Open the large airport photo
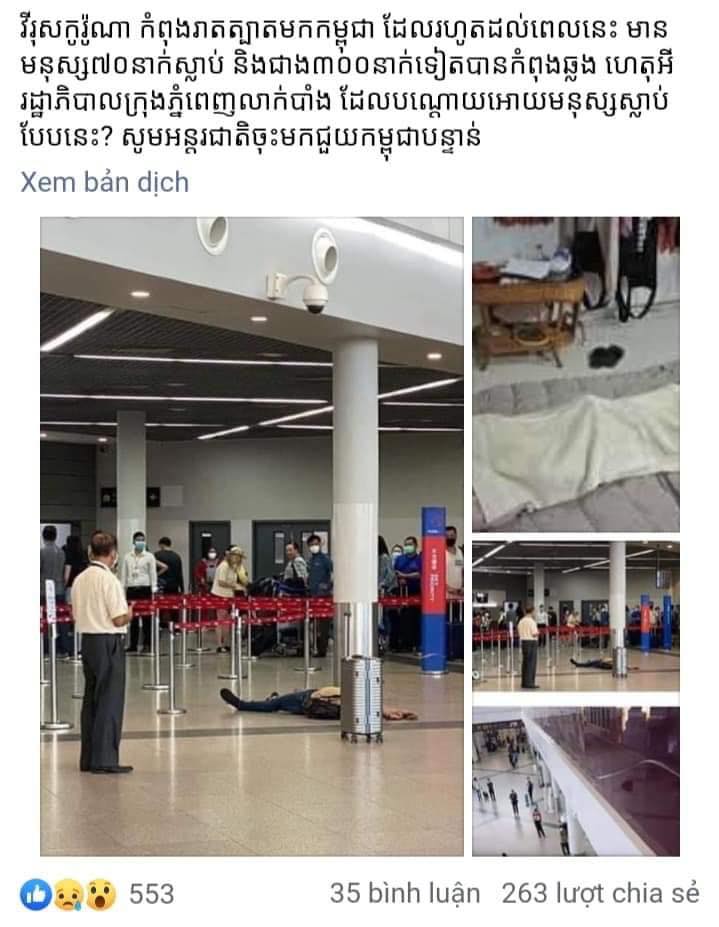719x927 pixels. 252,536
